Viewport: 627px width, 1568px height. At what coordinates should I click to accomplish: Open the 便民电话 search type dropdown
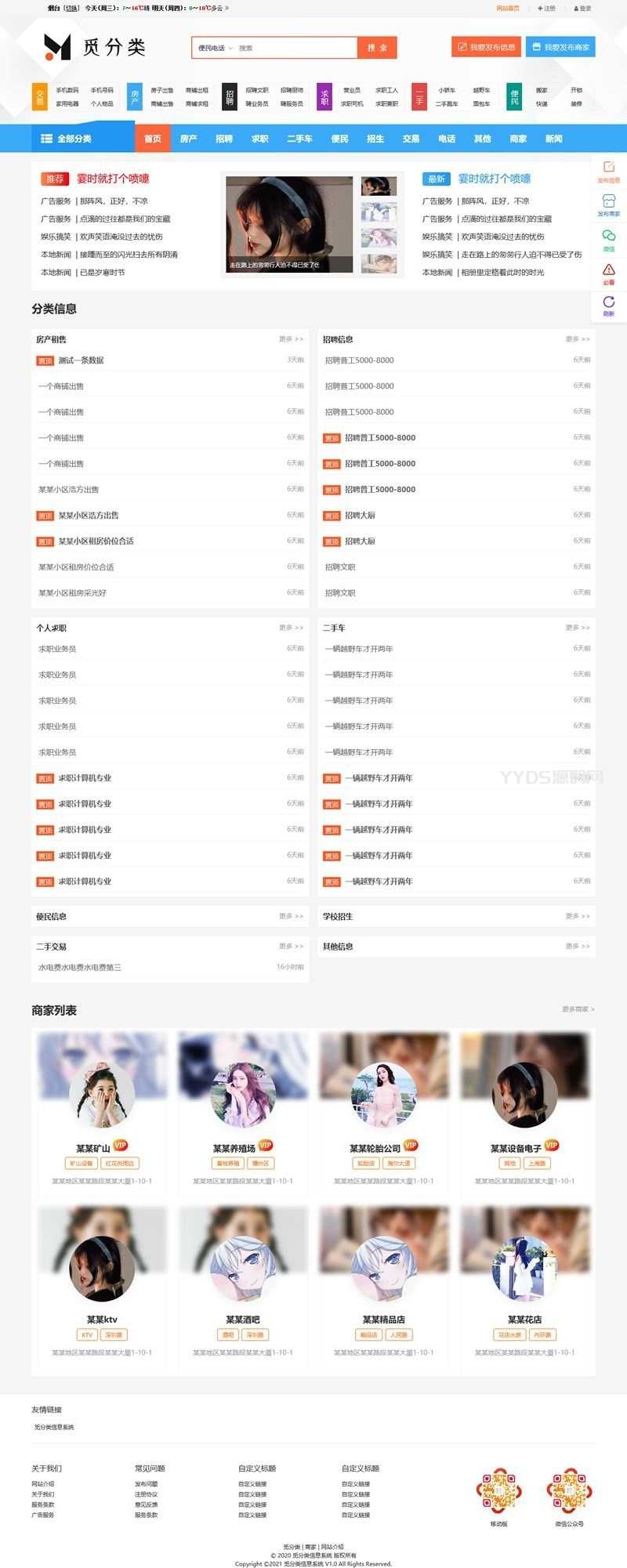(215, 48)
